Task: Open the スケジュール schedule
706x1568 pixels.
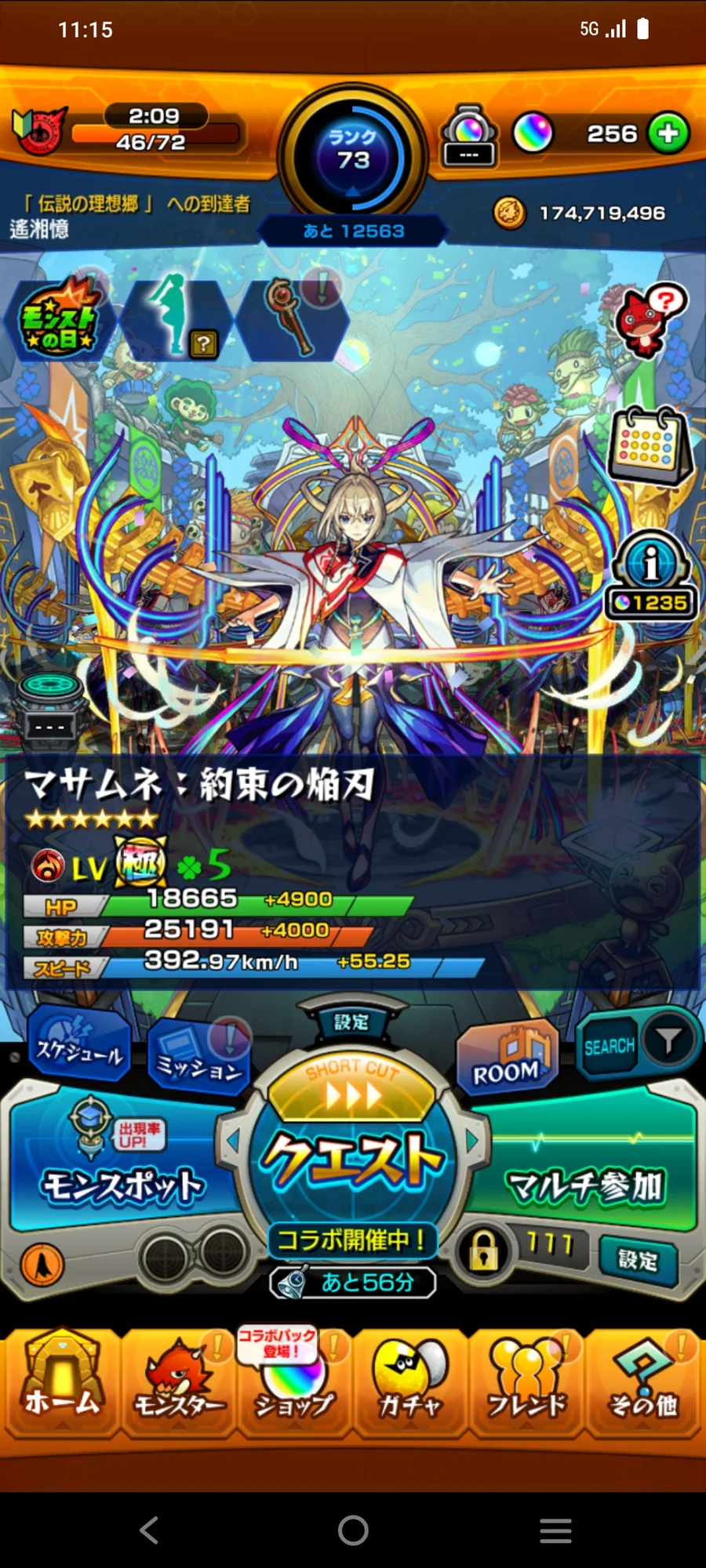Action: tap(78, 1051)
